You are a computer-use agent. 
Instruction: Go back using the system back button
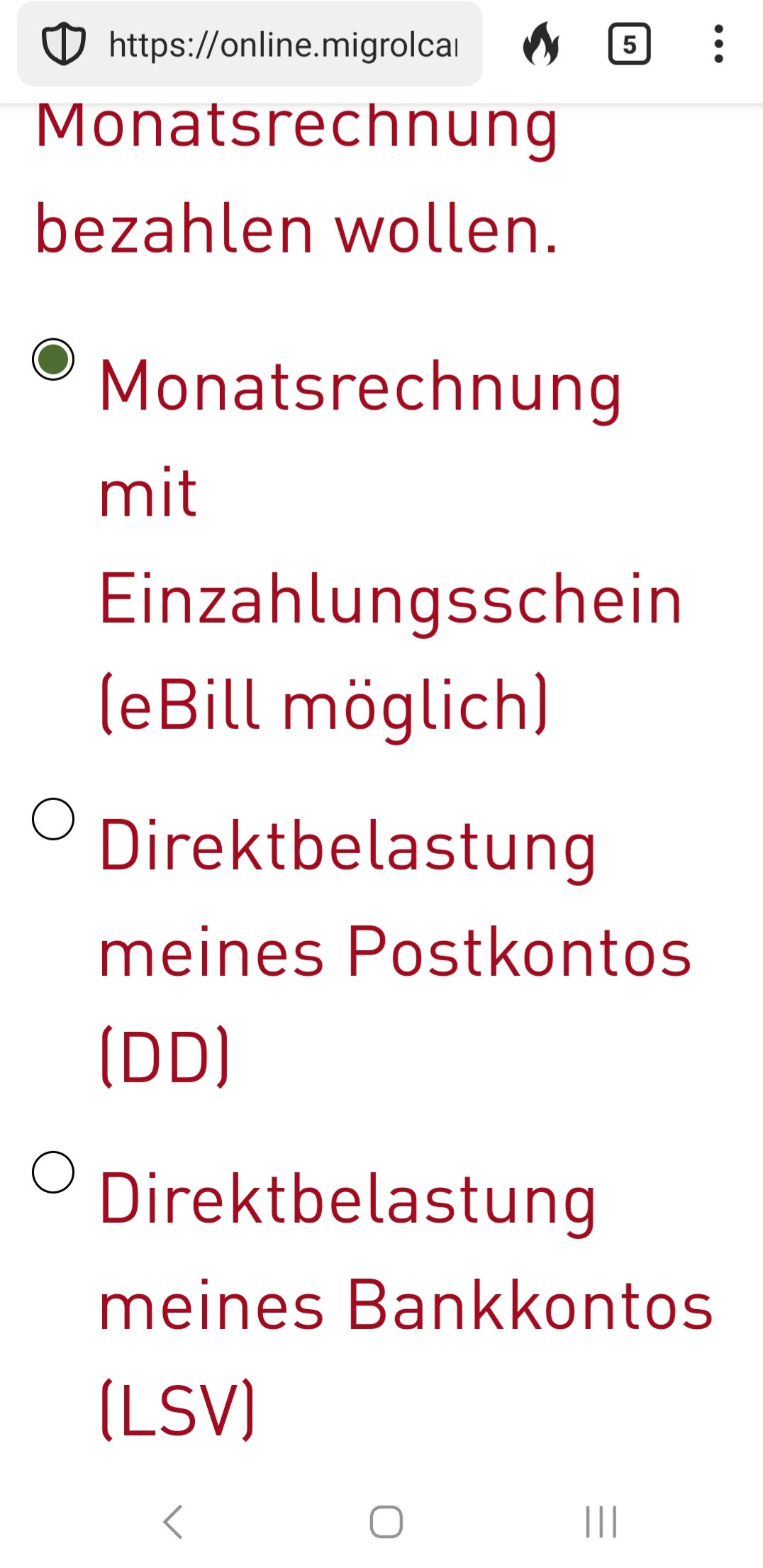click(173, 1522)
